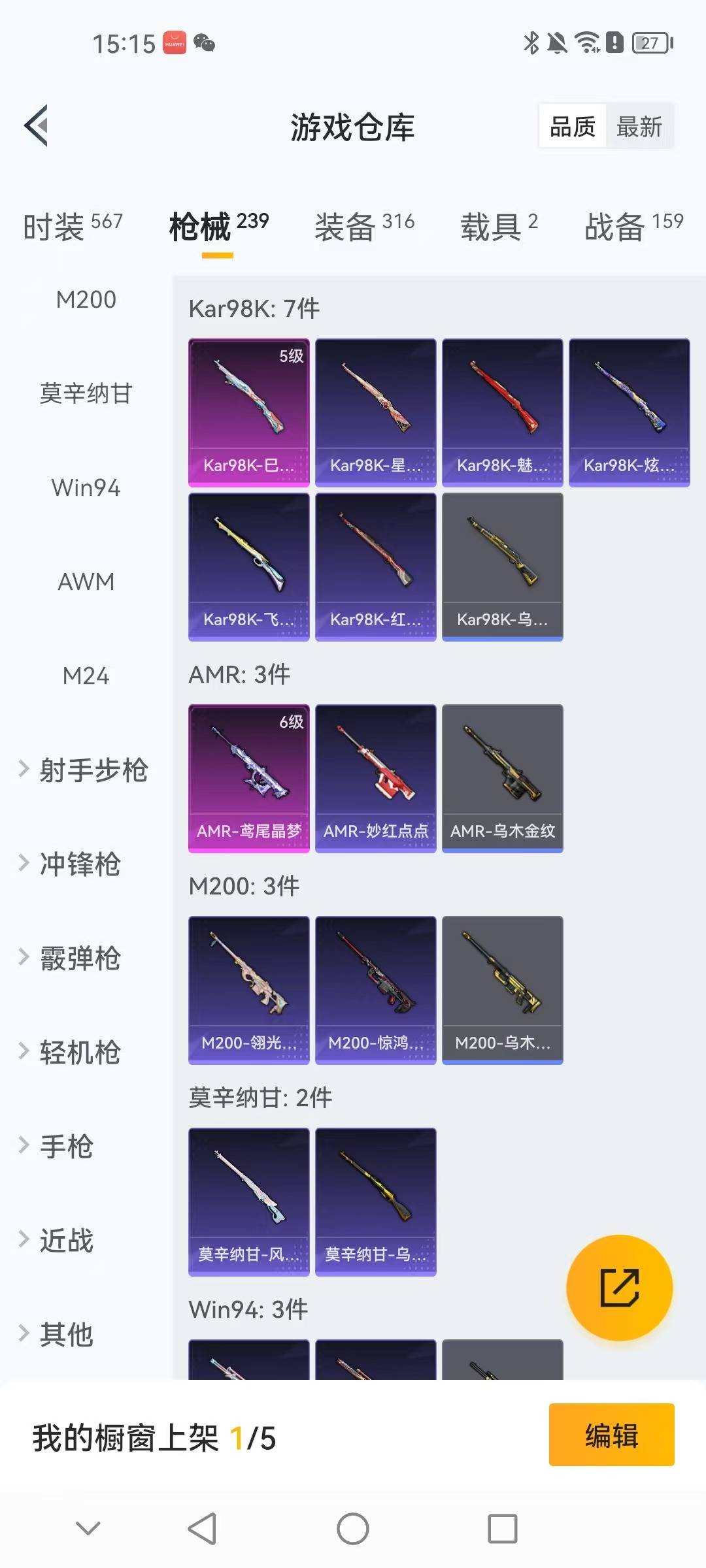
Task: Sort warehouse by 最新
Action: click(x=639, y=127)
